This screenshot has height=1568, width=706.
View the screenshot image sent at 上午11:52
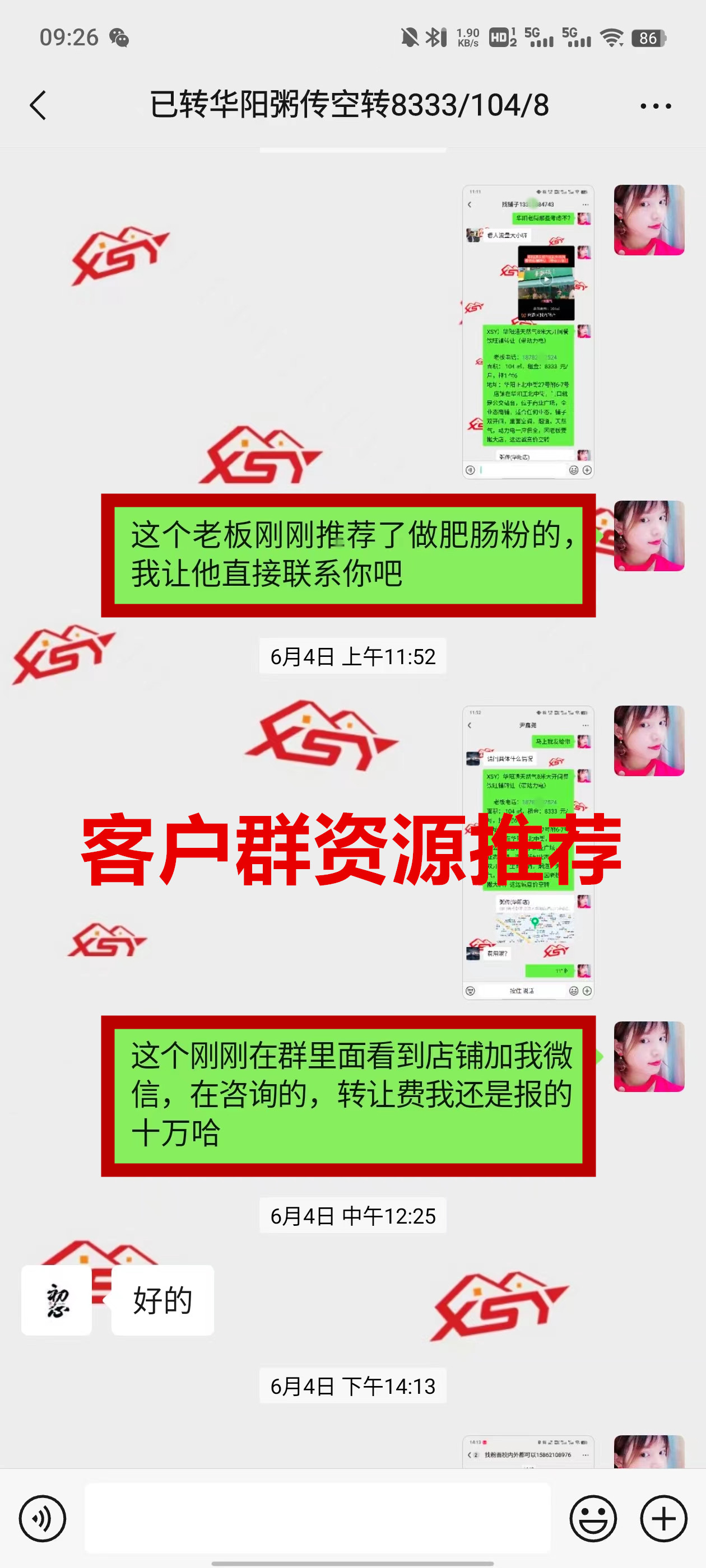(527, 852)
